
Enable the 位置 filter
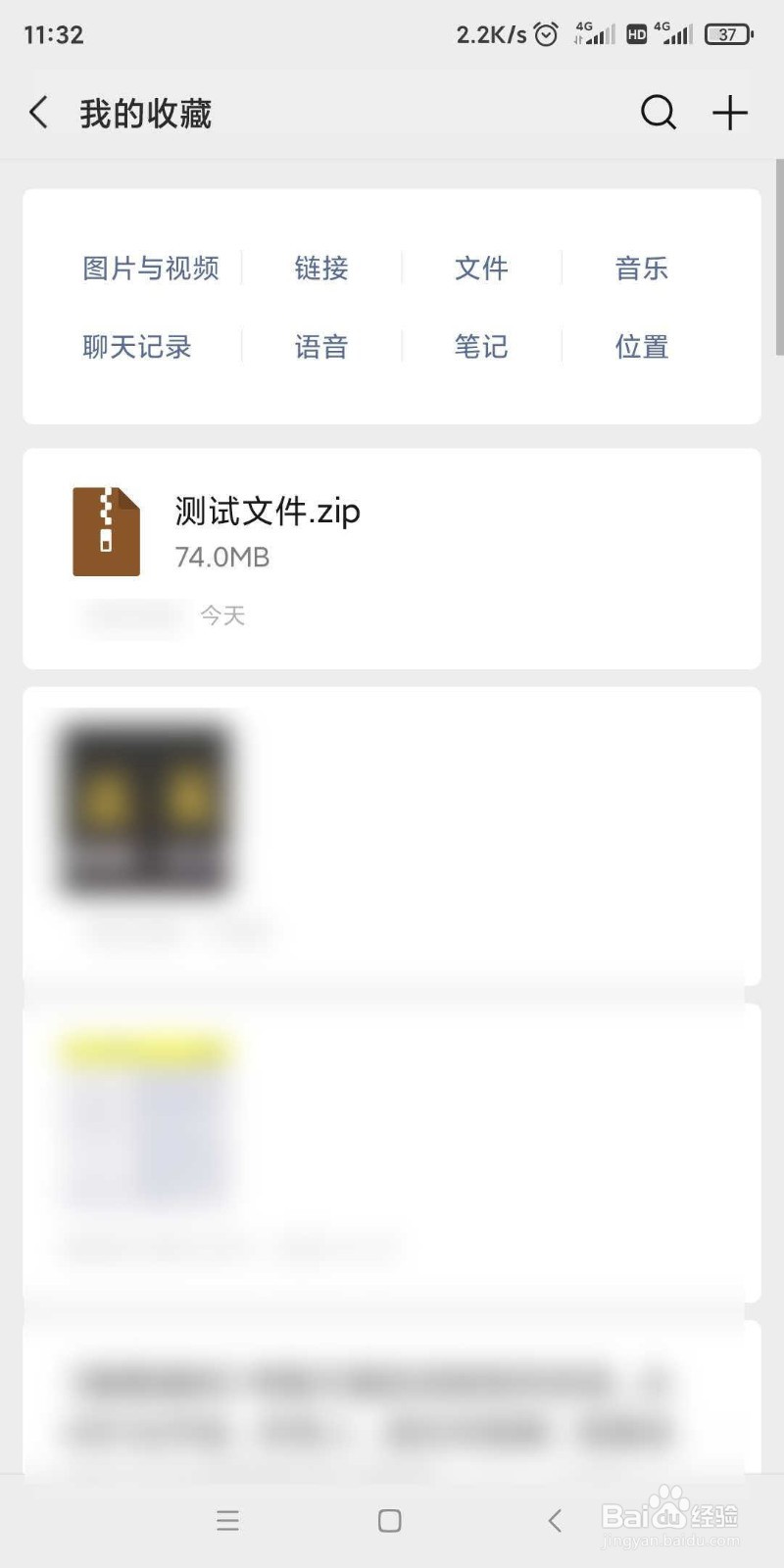640,346
